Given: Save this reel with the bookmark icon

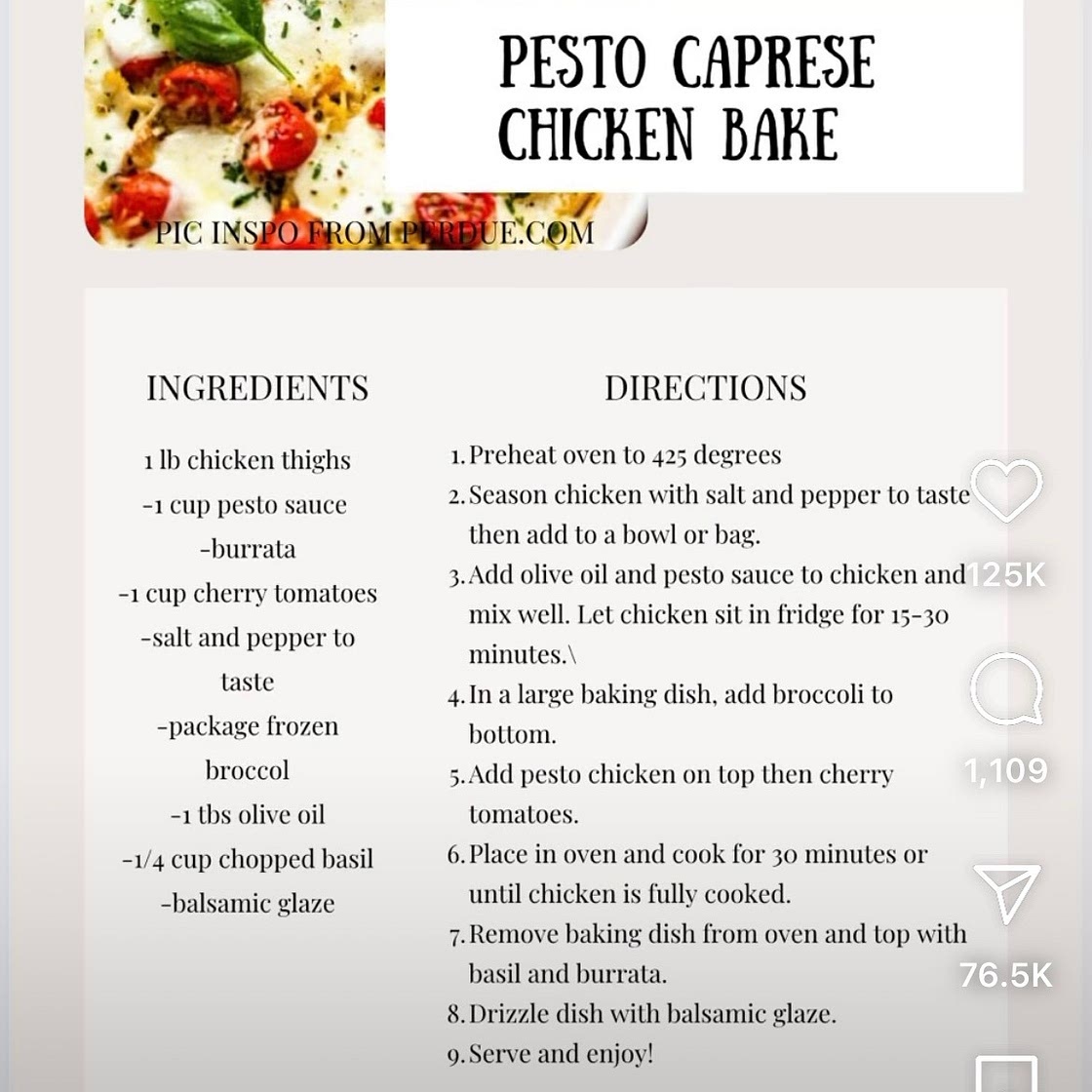Looking at the screenshot, I should tap(1006, 1072).
